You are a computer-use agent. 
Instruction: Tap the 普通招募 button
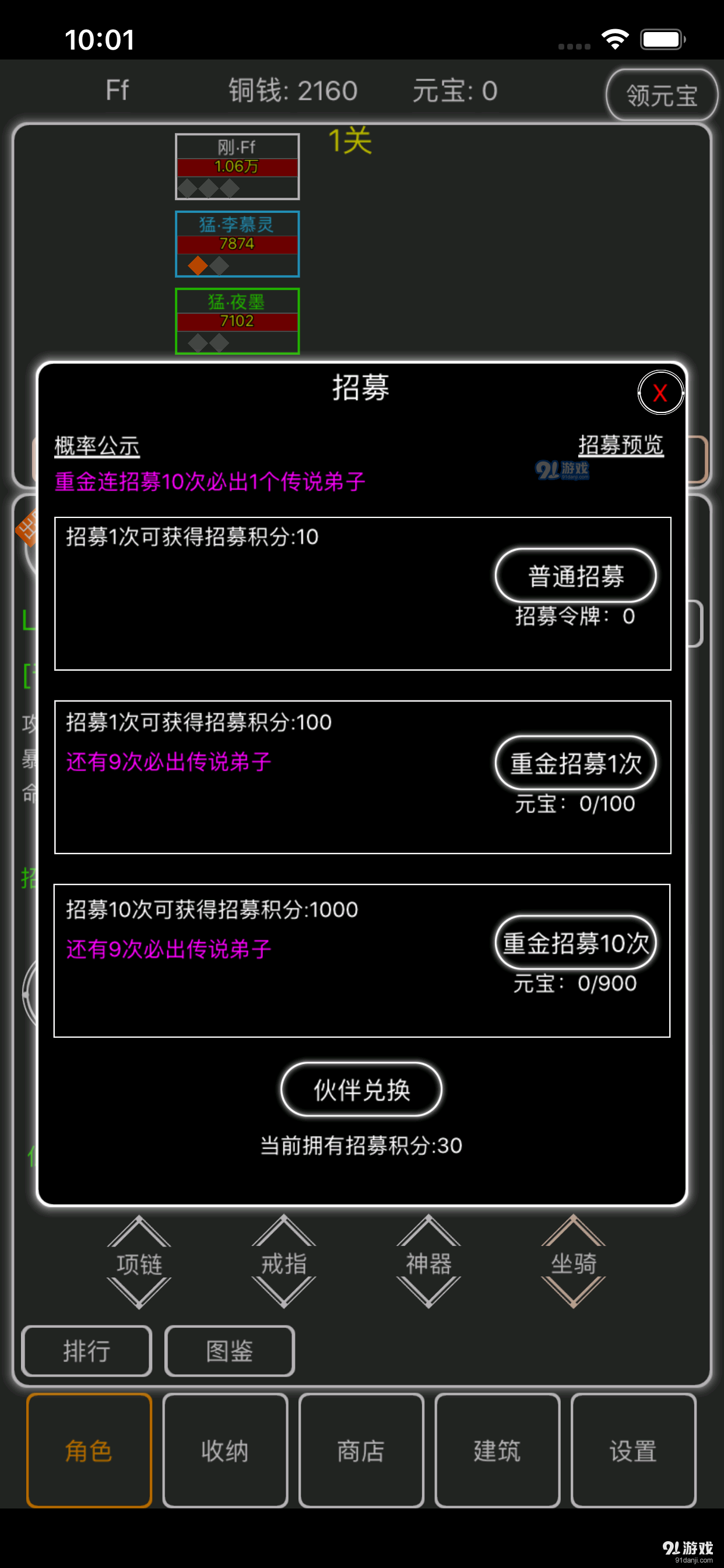tap(575, 576)
